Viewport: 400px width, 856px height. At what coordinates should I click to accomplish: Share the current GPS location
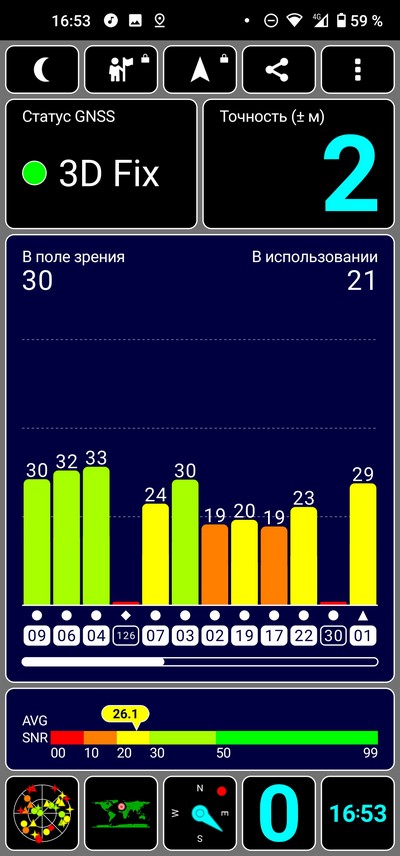coord(279,70)
